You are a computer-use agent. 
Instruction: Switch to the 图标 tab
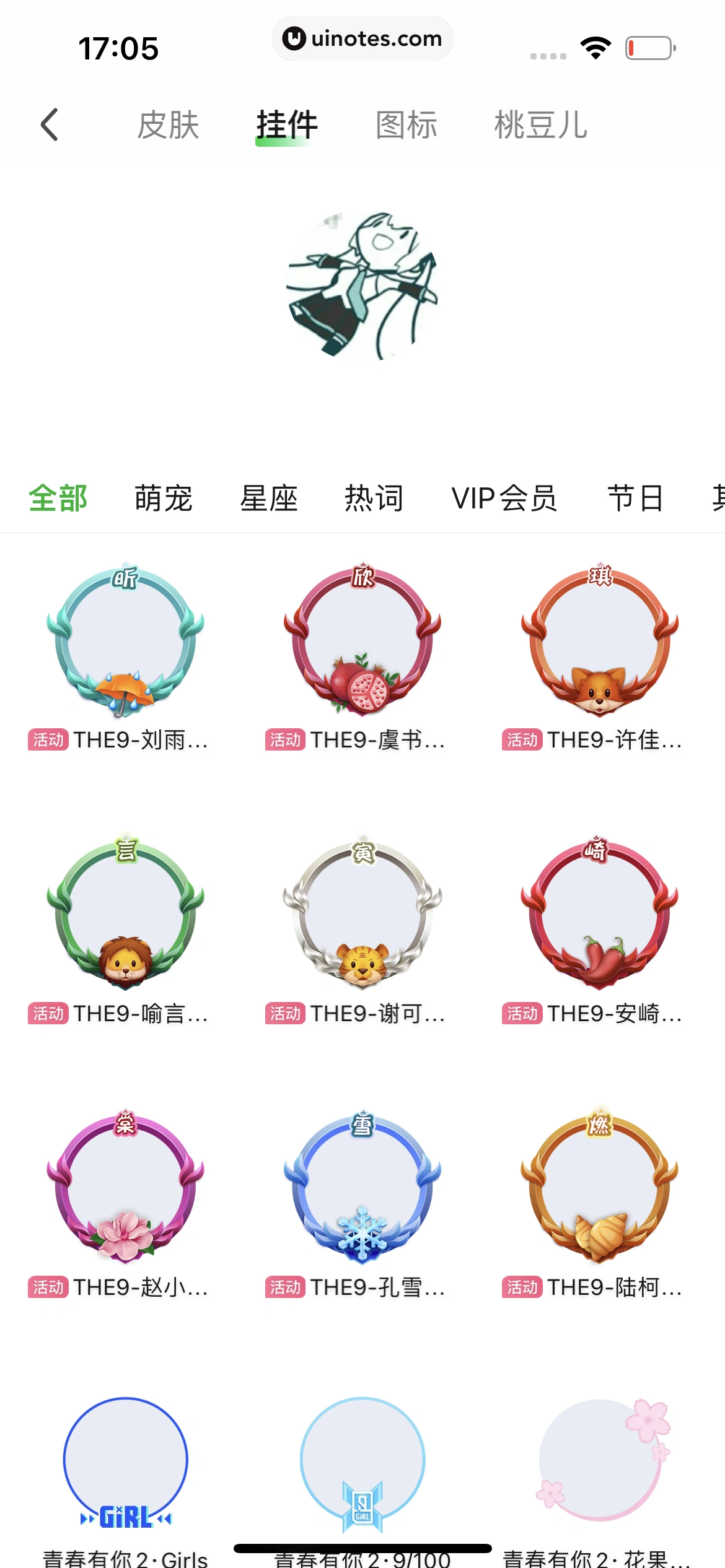pyautogui.click(x=406, y=125)
